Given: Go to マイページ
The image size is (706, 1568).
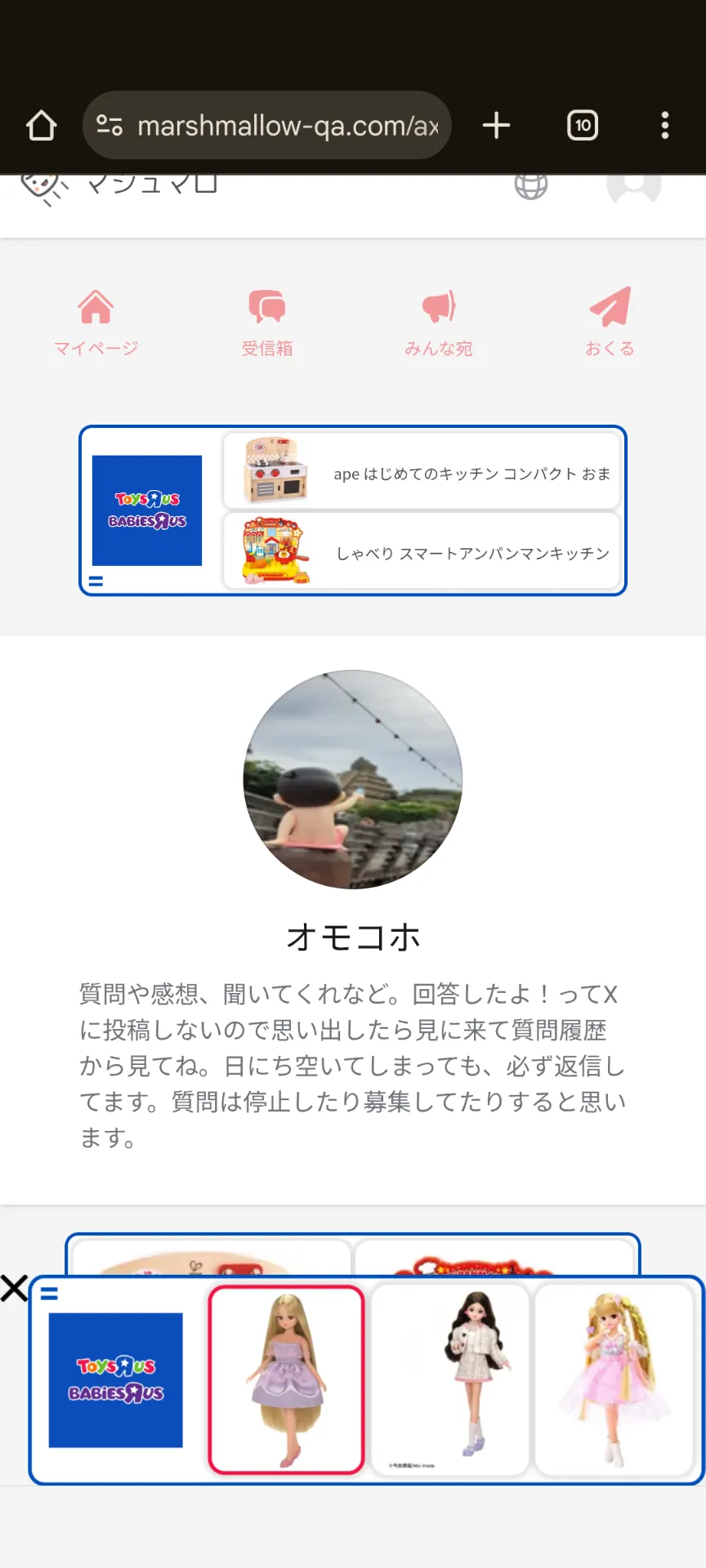Looking at the screenshot, I should pos(96,323).
